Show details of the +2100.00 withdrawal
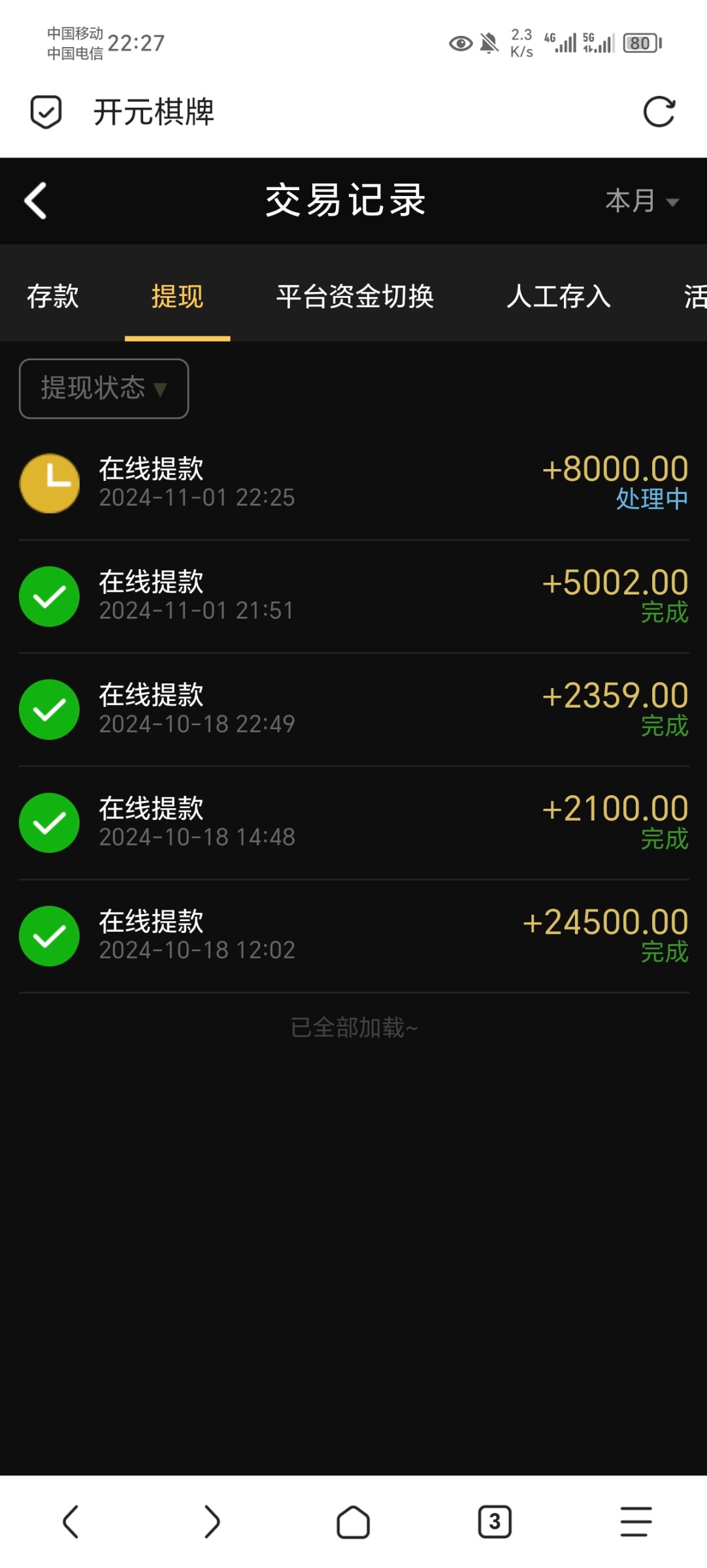 pos(354,823)
